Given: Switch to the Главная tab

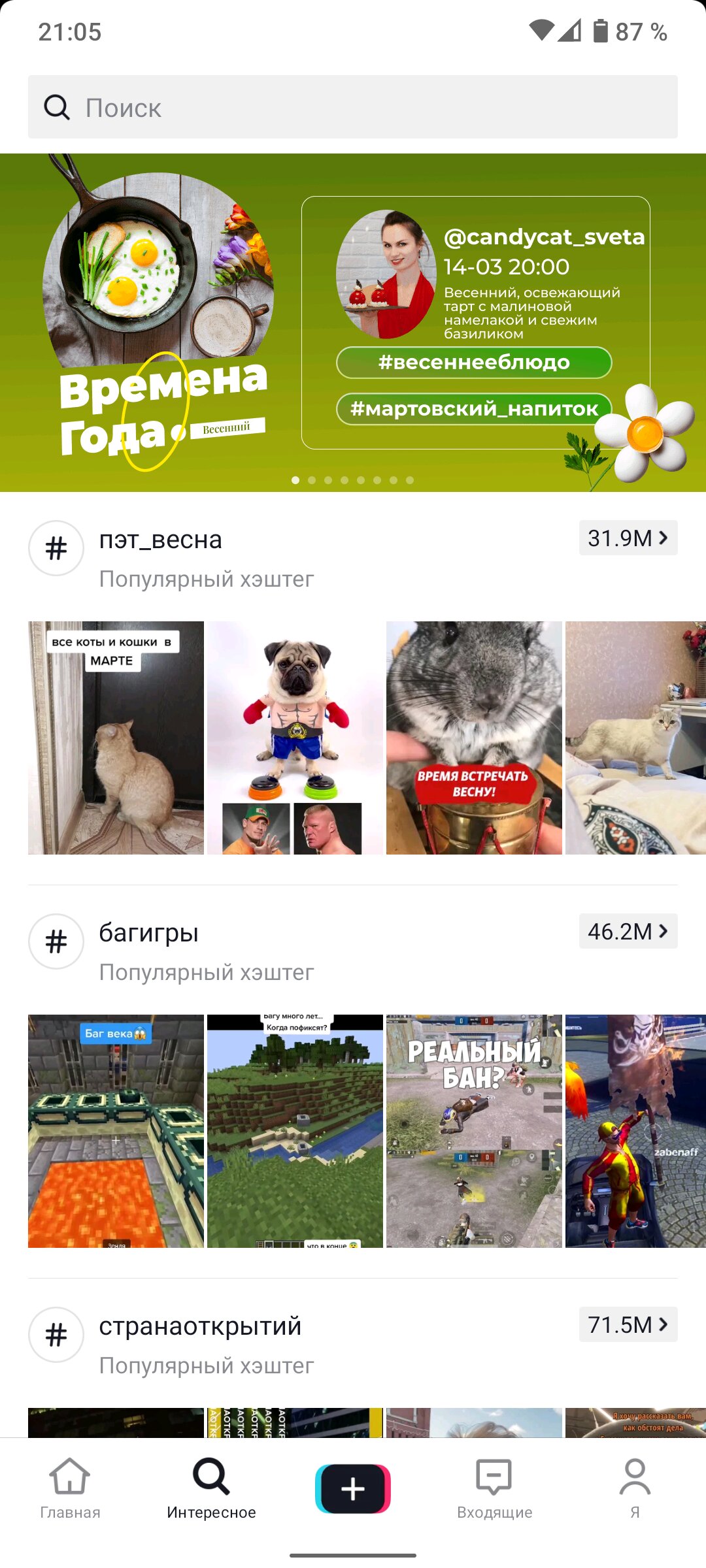Looking at the screenshot, I should click(70, 1489).
